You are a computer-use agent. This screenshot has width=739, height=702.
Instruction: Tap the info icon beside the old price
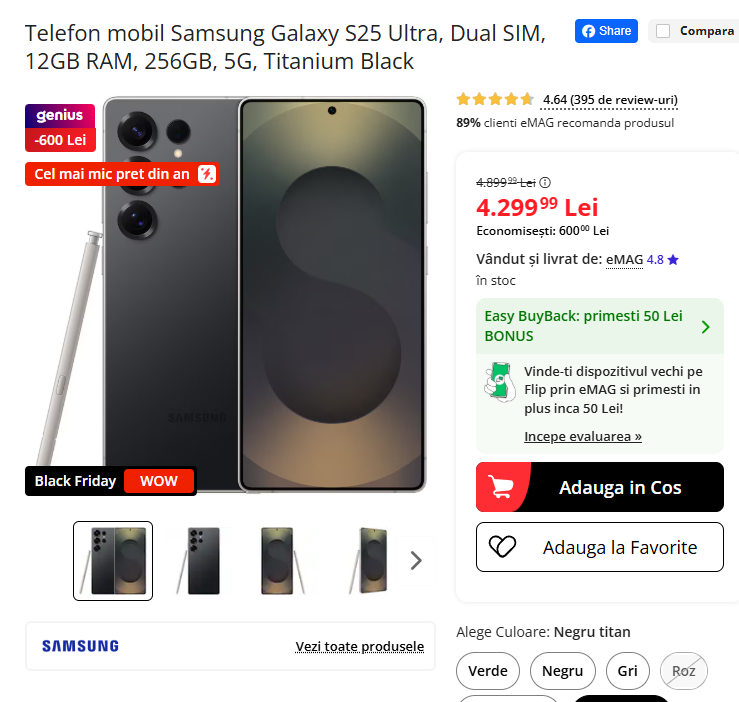pos(545,182)
